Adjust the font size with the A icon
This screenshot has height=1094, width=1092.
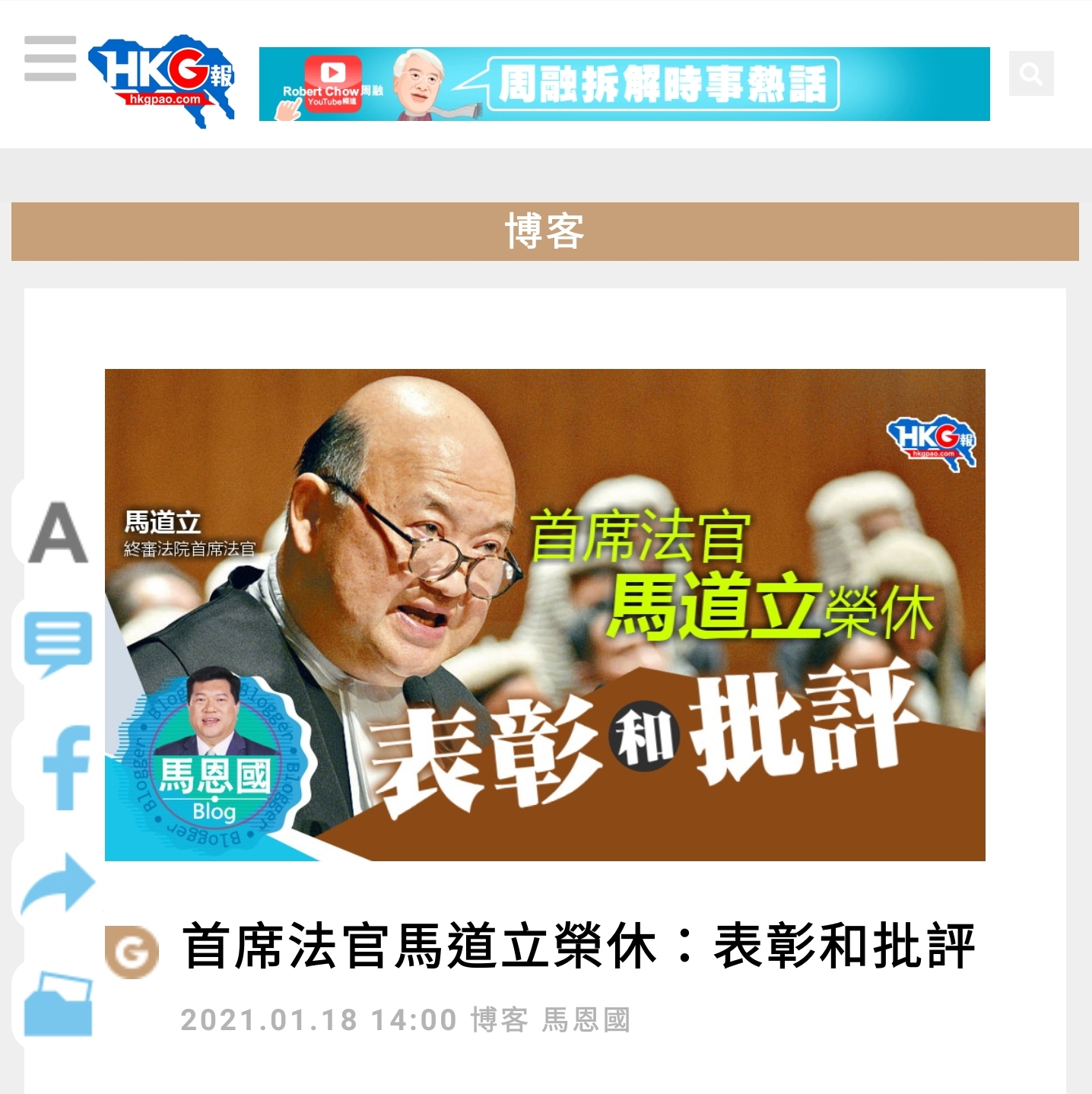pyautogui.click(x=58, y=533)
